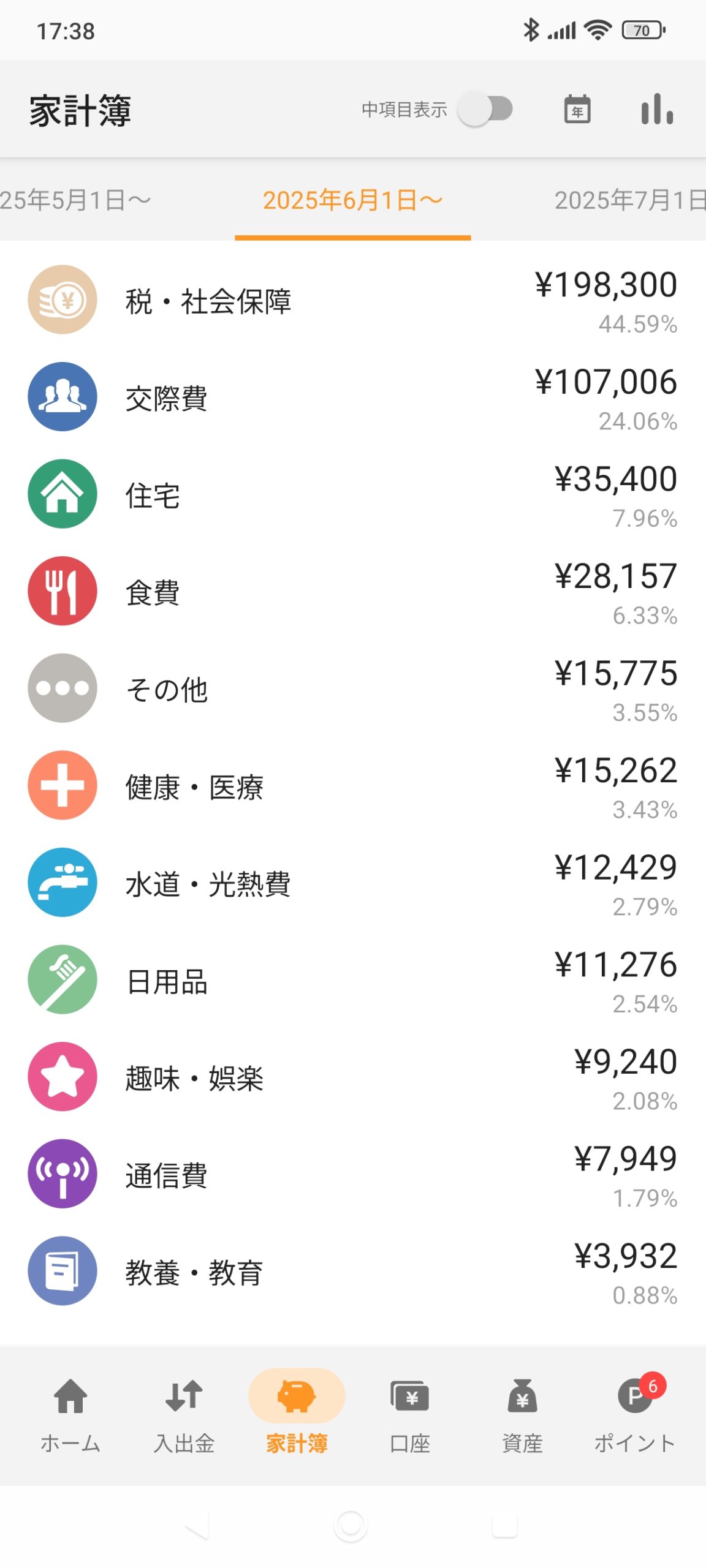View 住宅 expenses
The image size is (706, 1568).
tap(353, 494)
